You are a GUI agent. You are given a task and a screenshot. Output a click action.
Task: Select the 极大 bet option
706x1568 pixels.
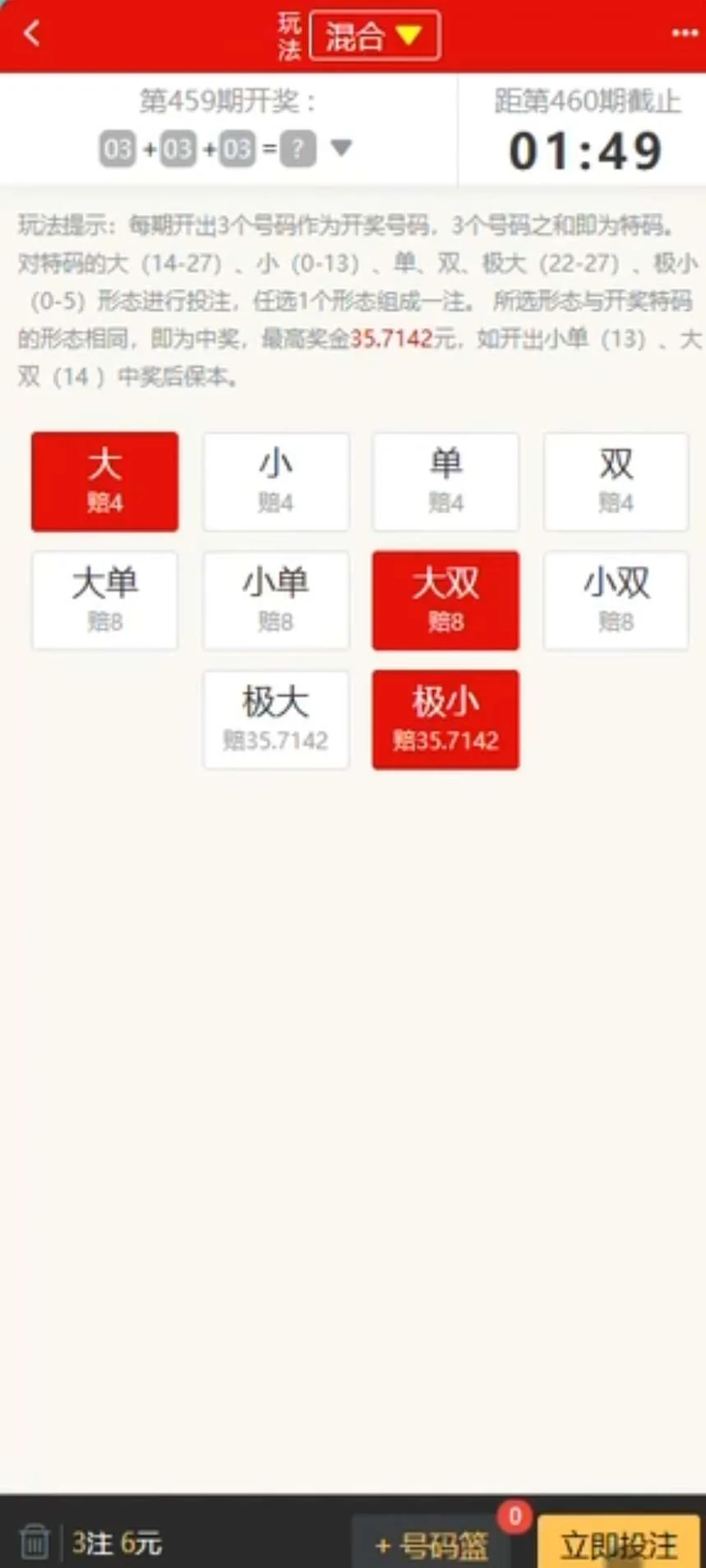click(276, 720)
